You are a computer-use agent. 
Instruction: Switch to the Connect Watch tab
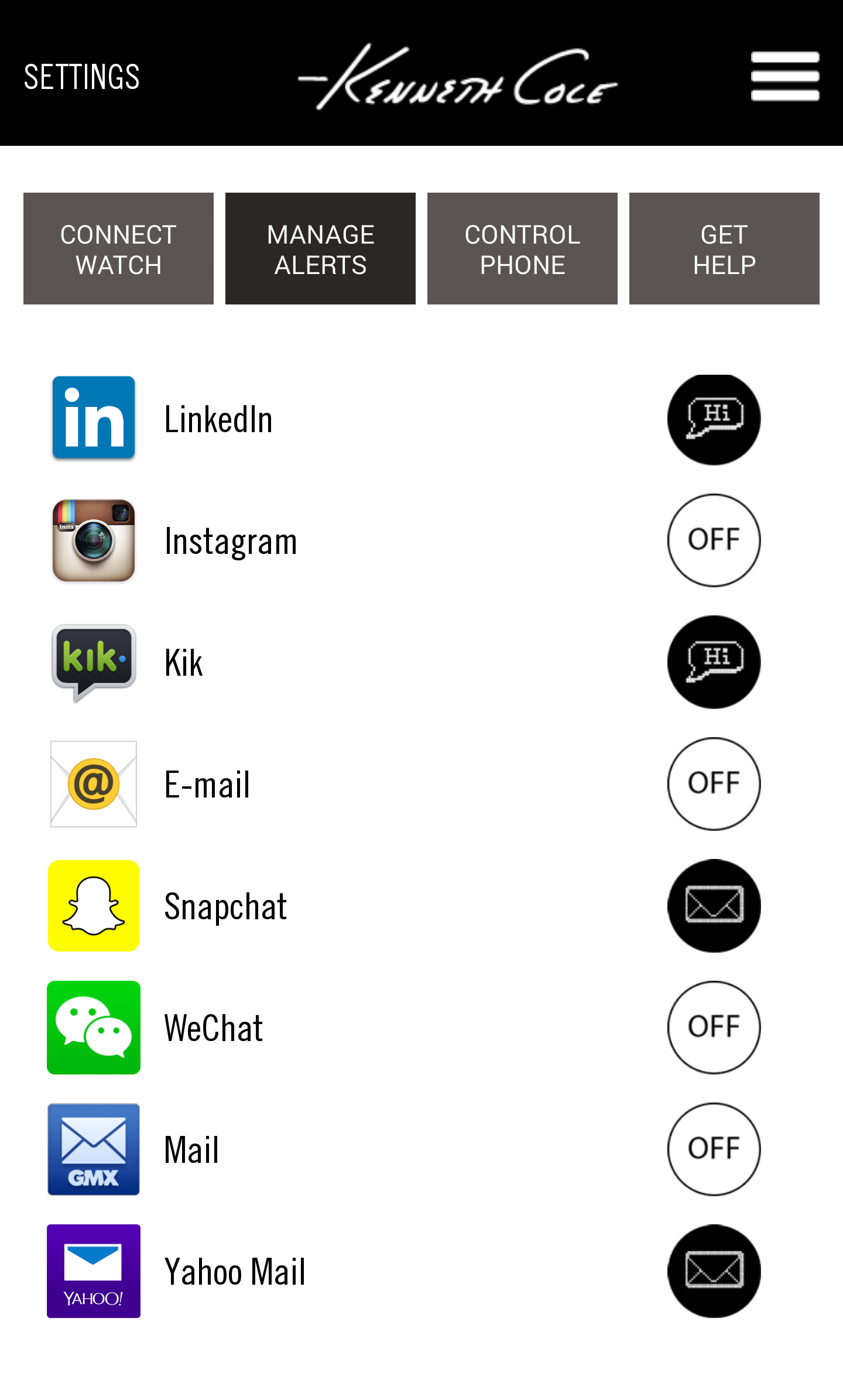118,249
